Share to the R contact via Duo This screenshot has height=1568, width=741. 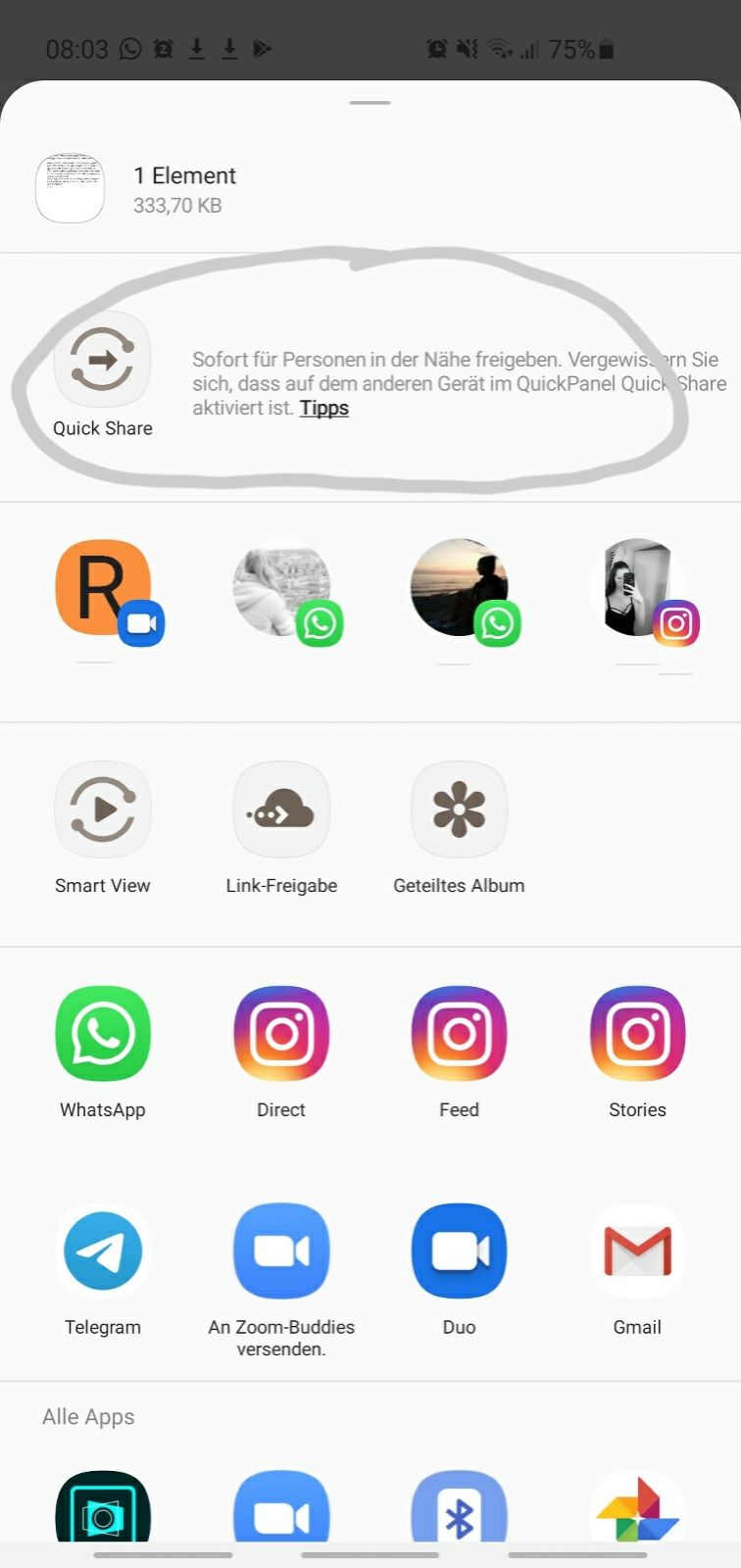click(x=103, y=588)
